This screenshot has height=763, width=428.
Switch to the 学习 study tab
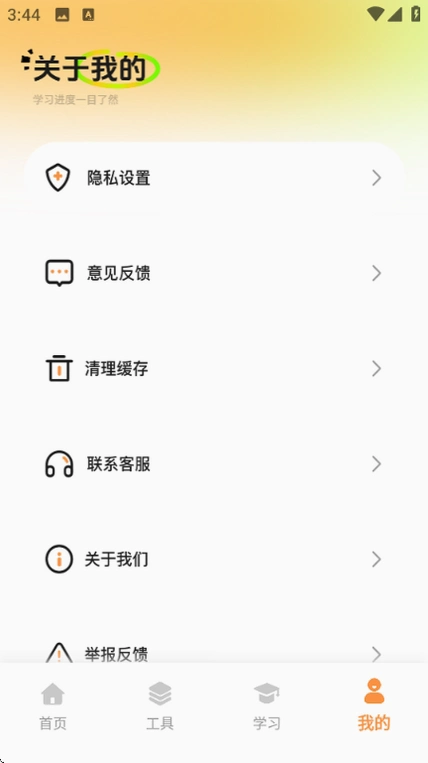(267, 706)
